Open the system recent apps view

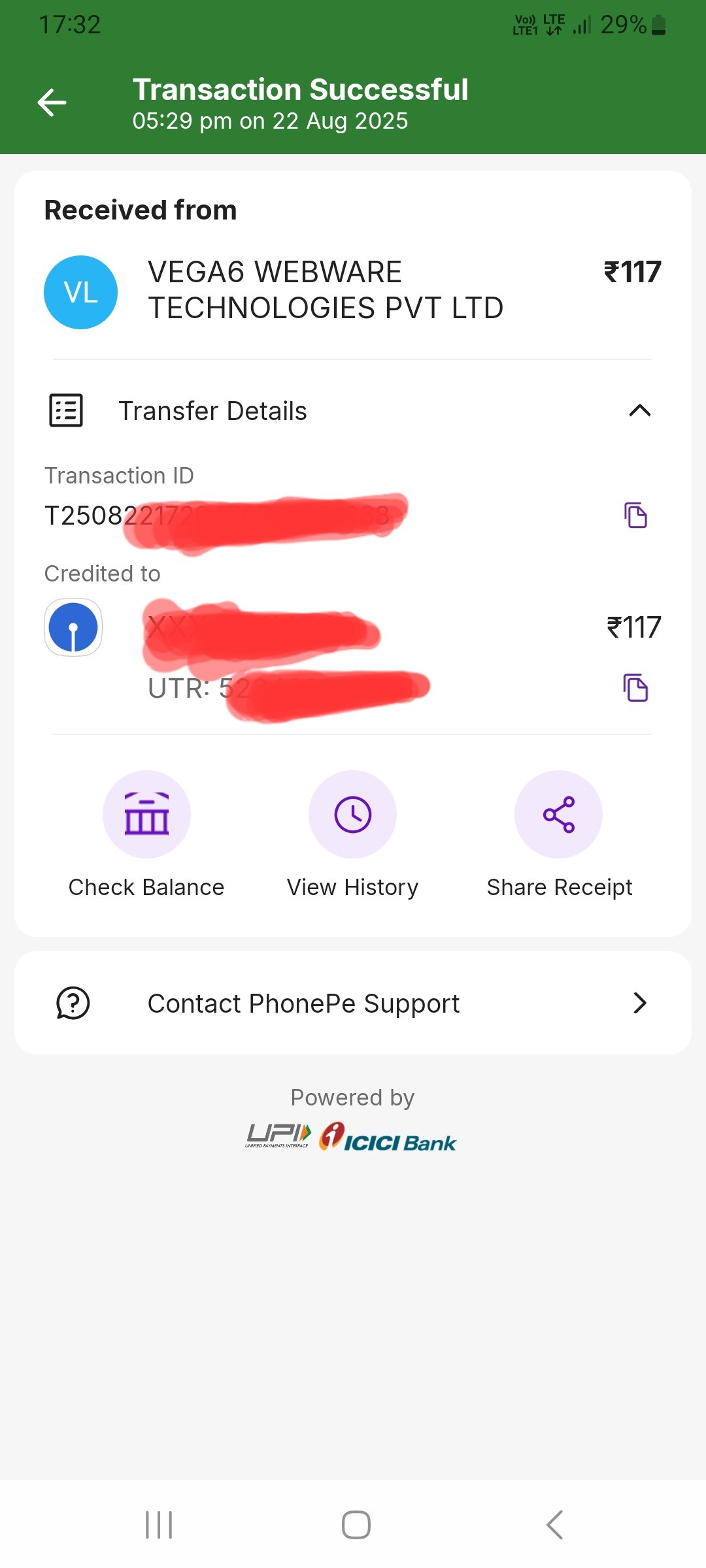click(159, 1525)
